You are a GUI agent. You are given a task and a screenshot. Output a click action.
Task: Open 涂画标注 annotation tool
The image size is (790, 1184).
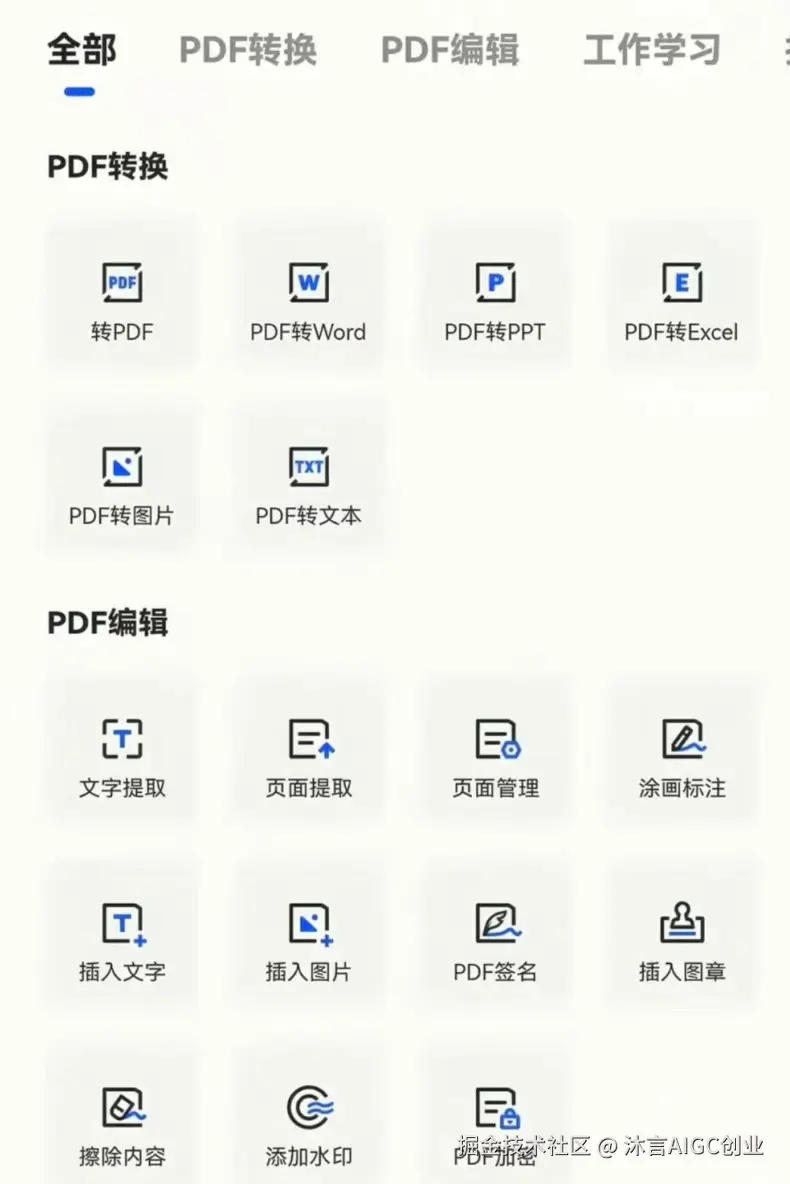[681, 755]
